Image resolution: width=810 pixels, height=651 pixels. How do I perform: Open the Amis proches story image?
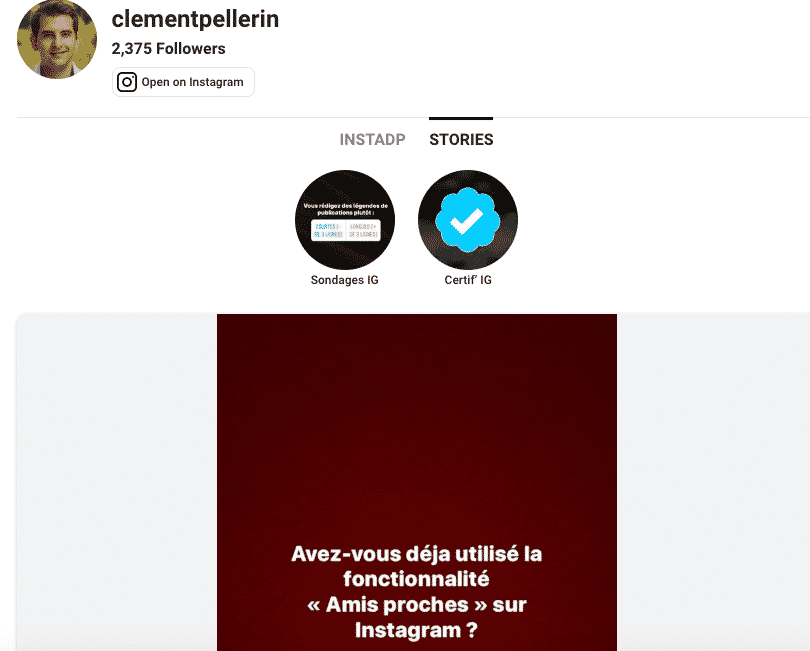416,480
